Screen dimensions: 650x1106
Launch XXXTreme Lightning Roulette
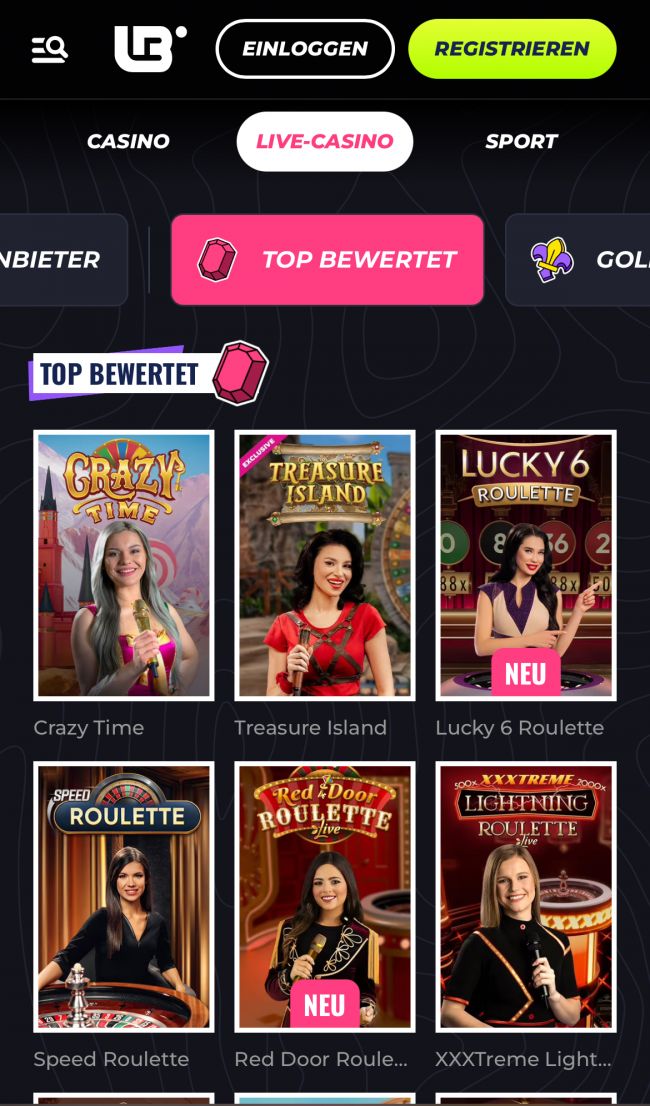point(526,896)
